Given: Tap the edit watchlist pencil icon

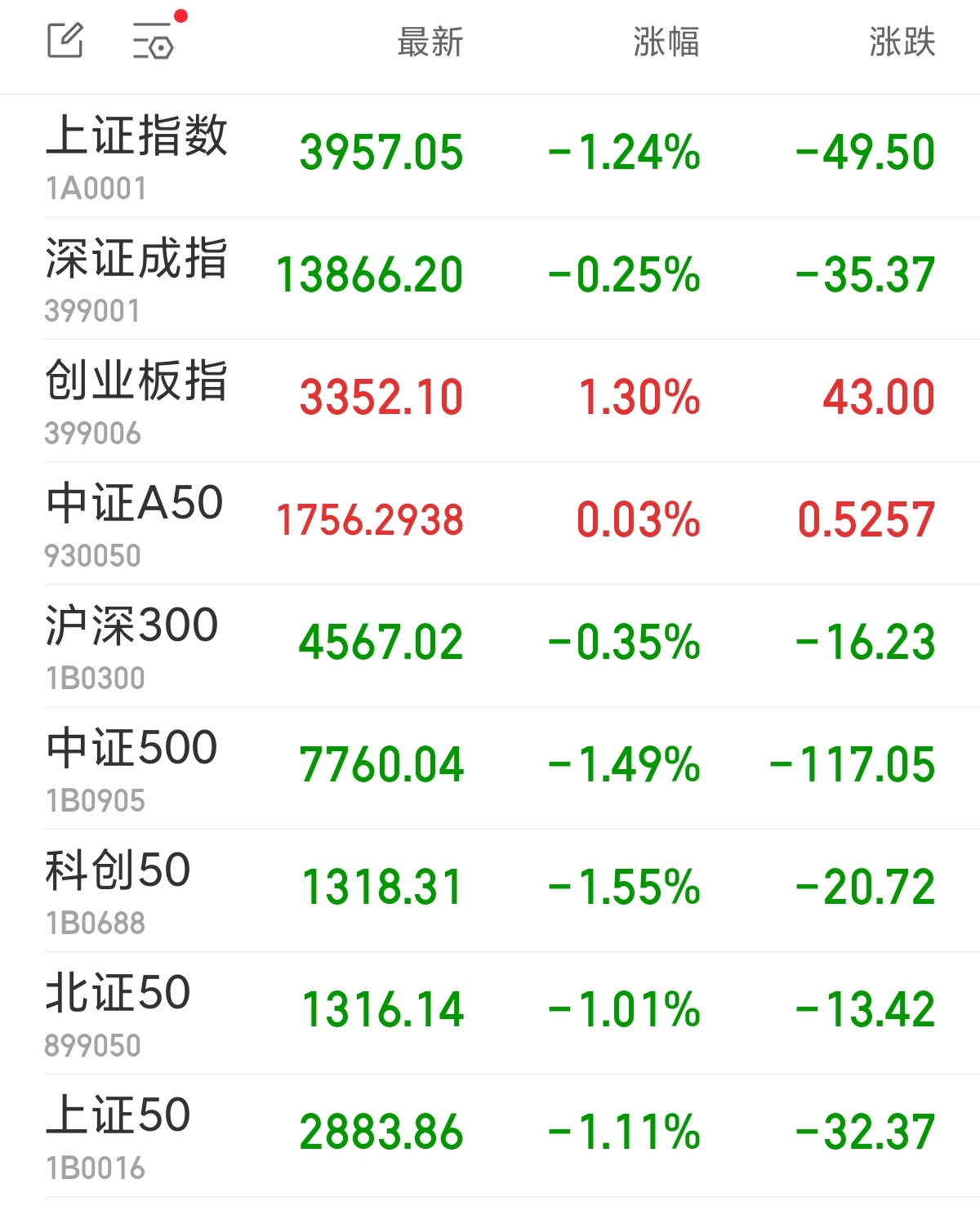Looking at the screenshot, I should [65, 41].
